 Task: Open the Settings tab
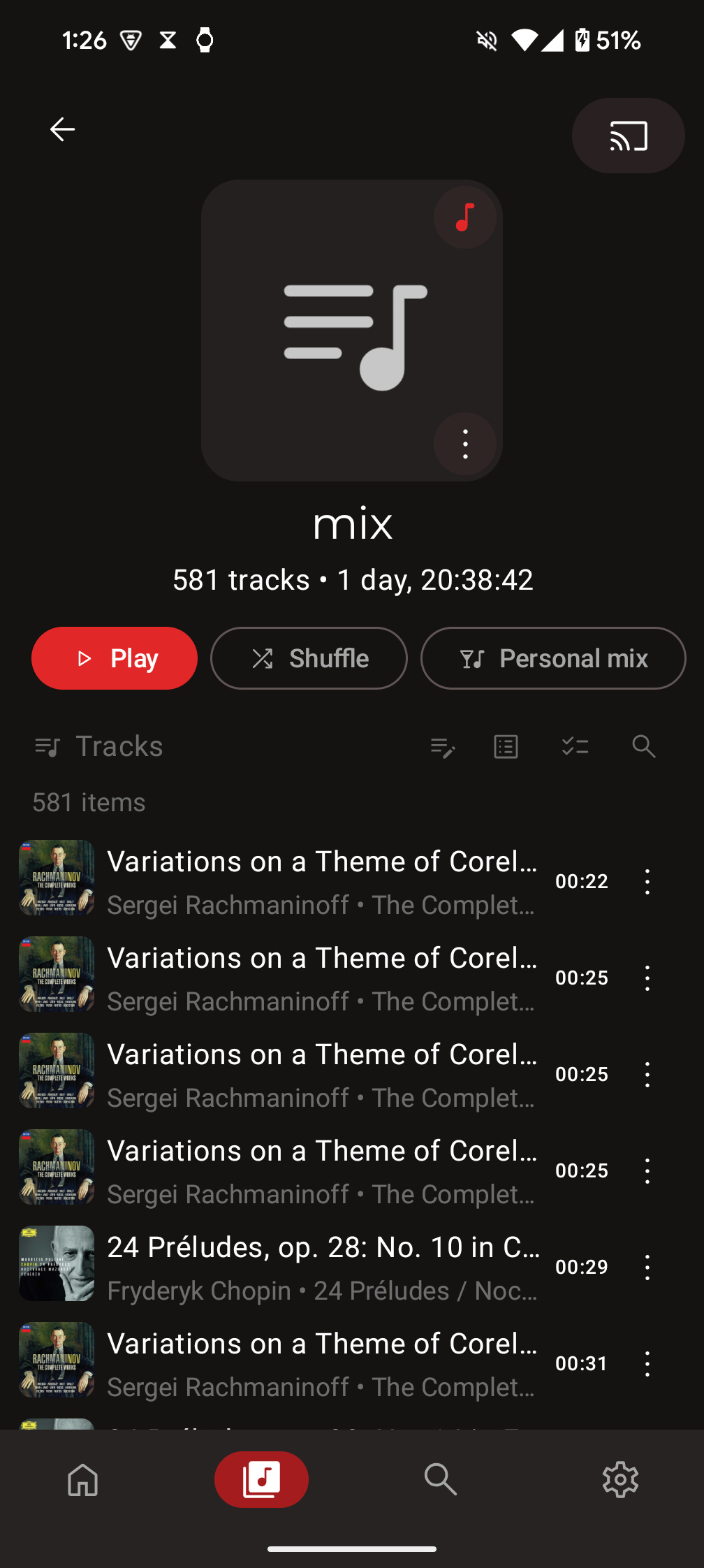click(x=620, y=1479)
